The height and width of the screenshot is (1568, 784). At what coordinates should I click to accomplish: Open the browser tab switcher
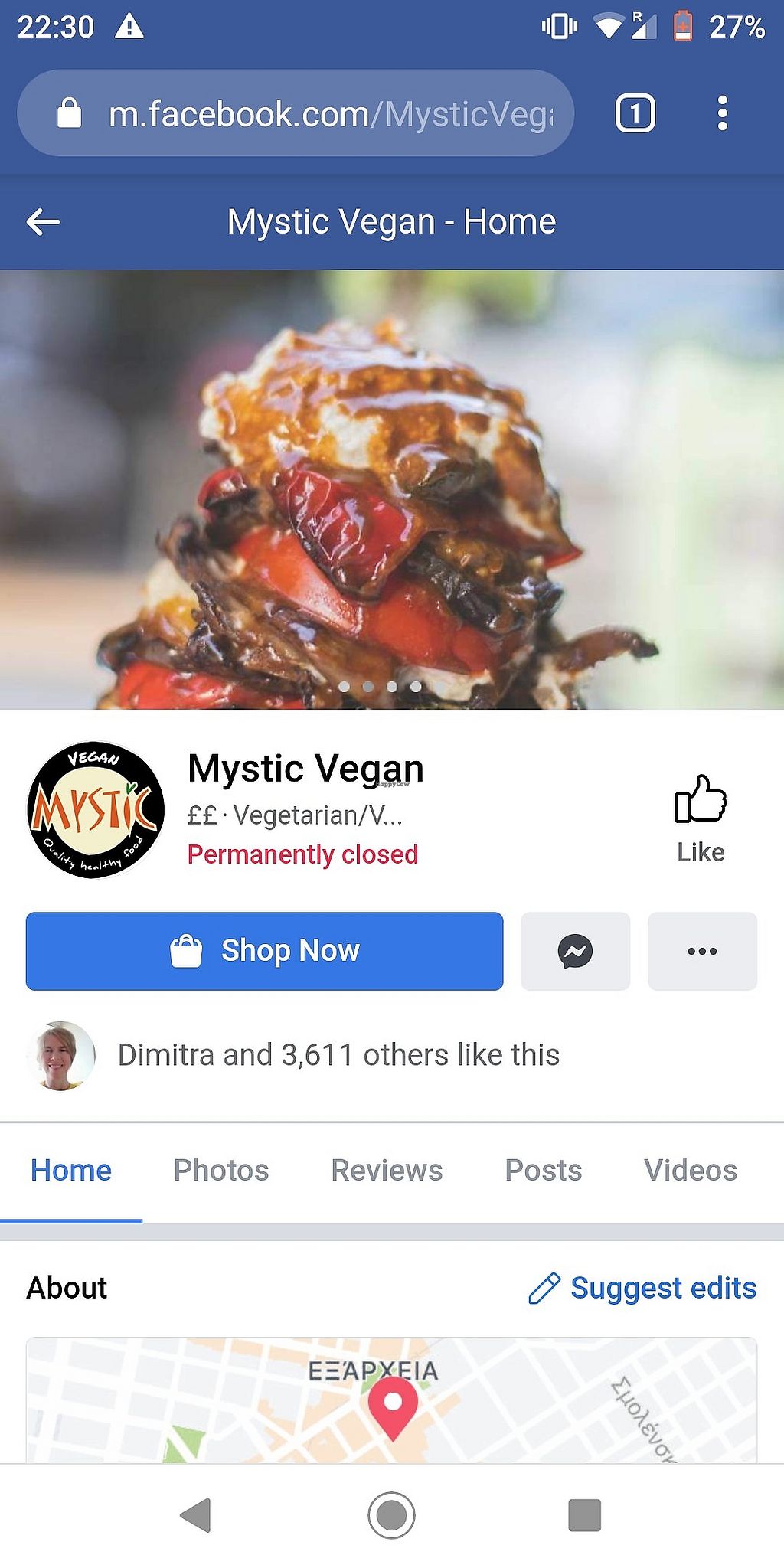point(635,113)
